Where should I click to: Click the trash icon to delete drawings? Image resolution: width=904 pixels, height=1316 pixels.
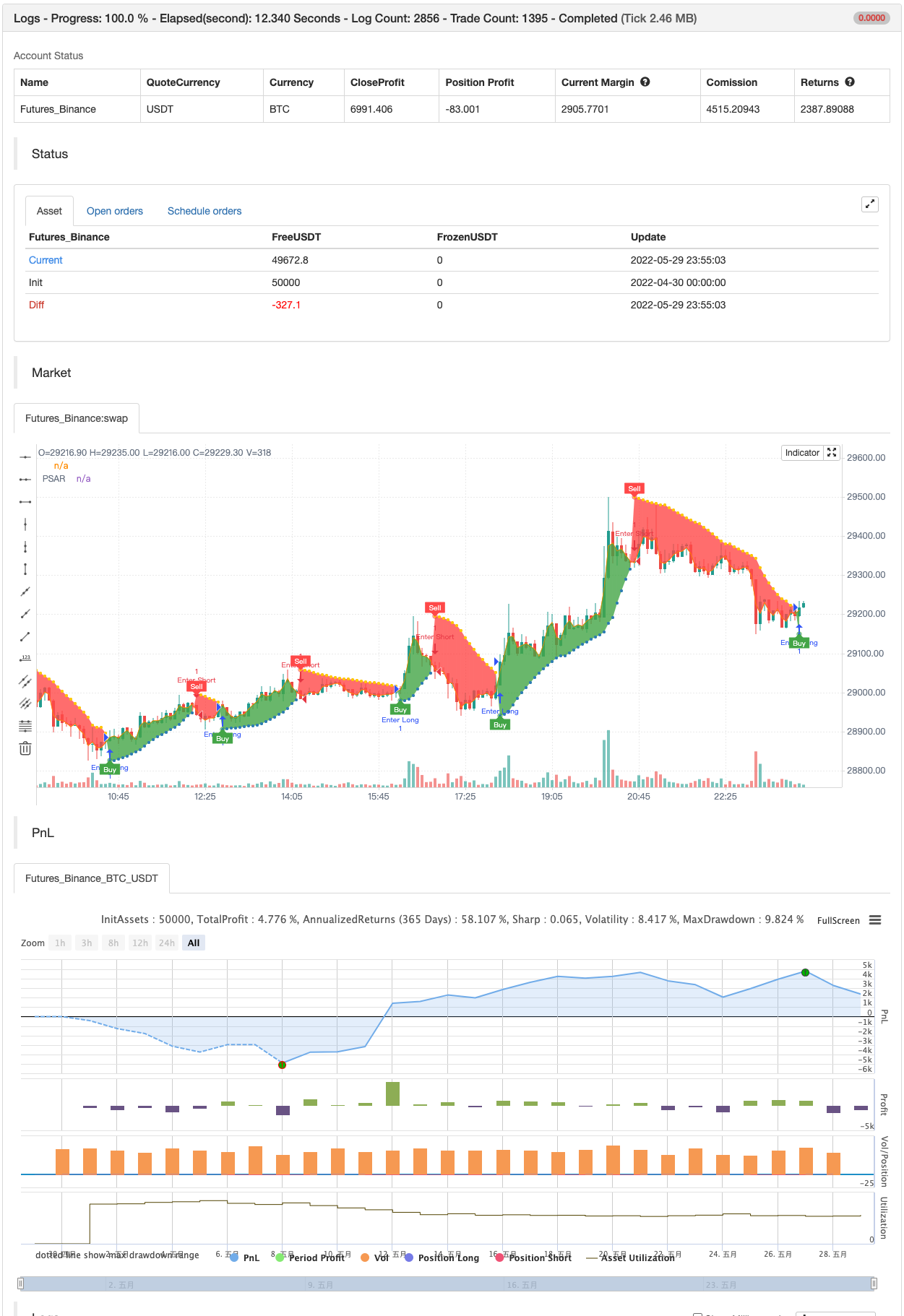25,748
